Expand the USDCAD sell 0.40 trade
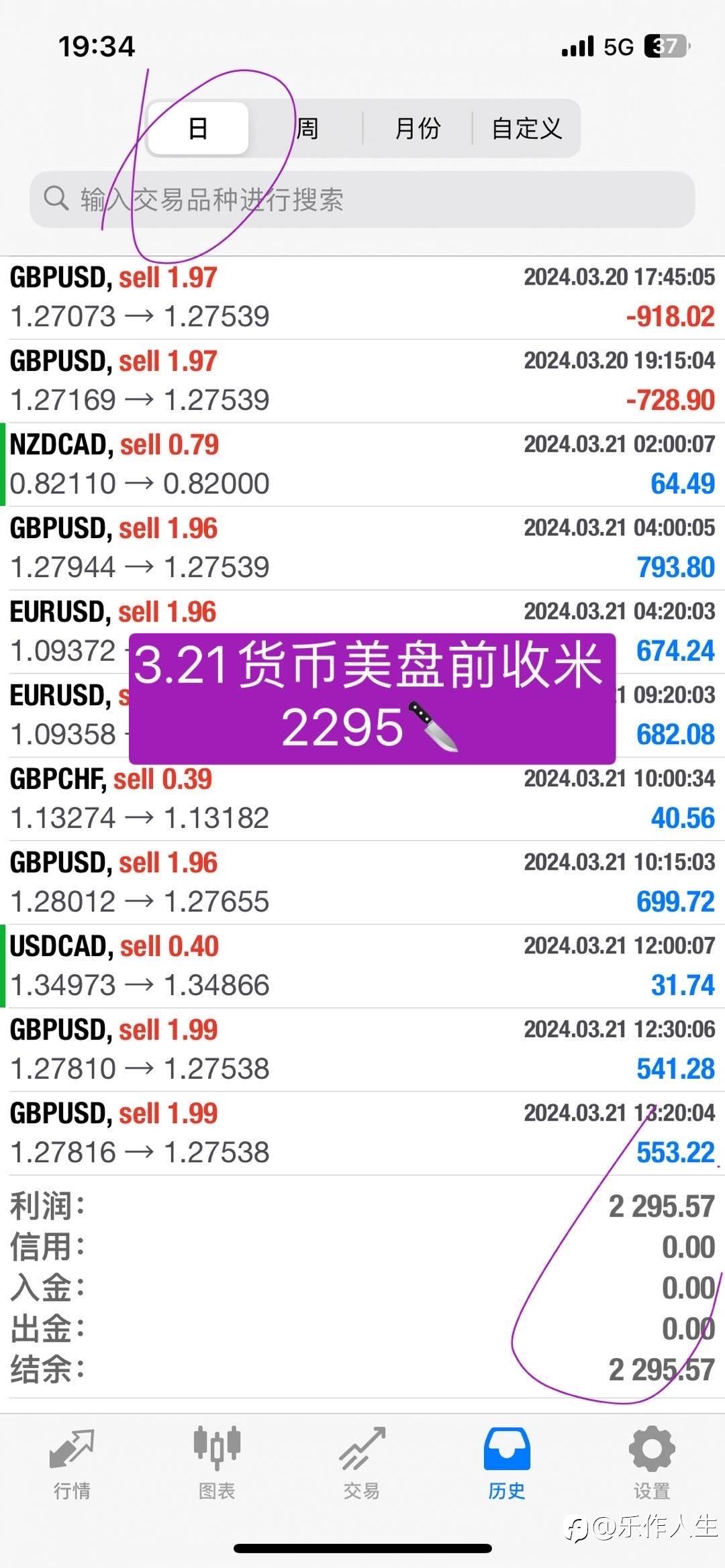This screenshot has width=725, height=1568. (362, 966)
